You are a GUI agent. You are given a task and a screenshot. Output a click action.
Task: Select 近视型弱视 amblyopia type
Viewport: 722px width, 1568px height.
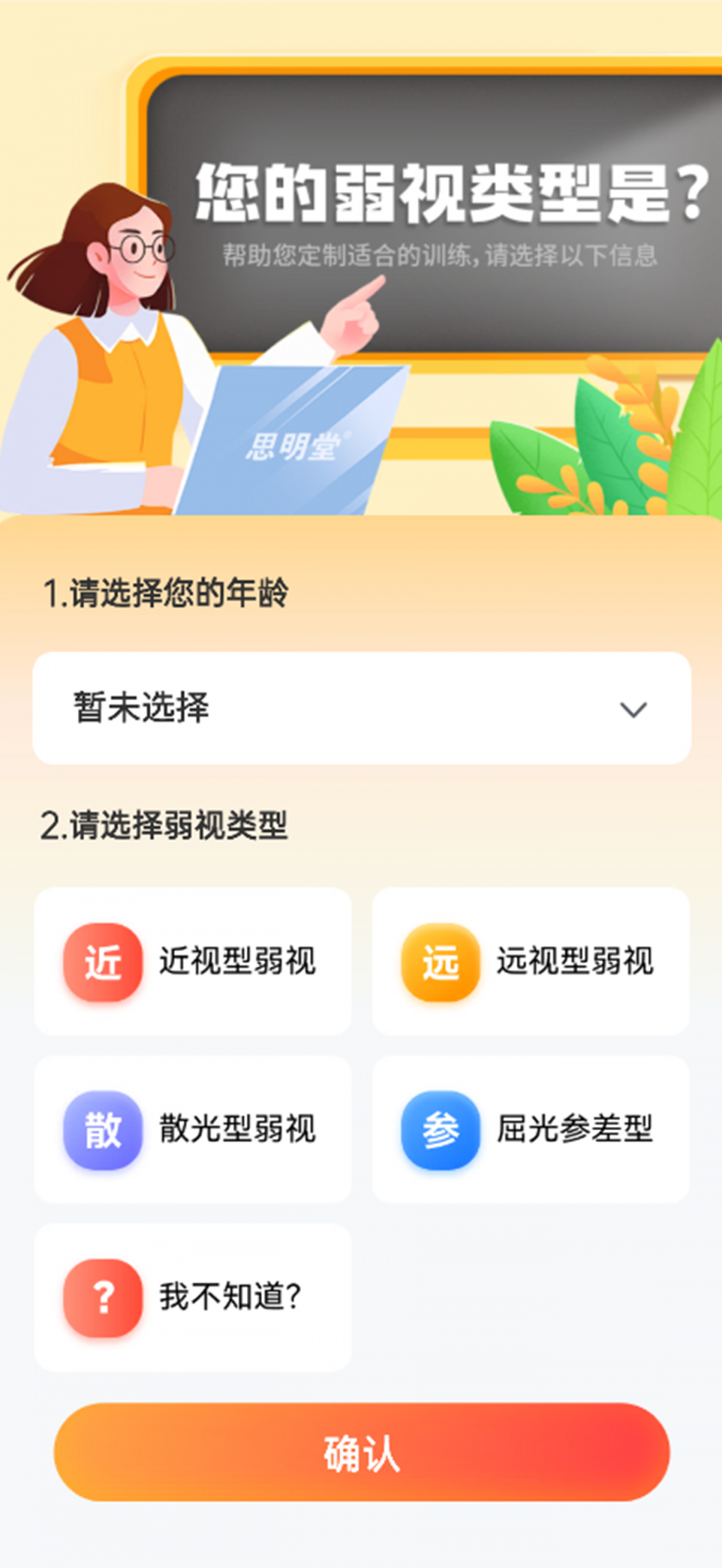pyautogui.click(x=193, y=961)
